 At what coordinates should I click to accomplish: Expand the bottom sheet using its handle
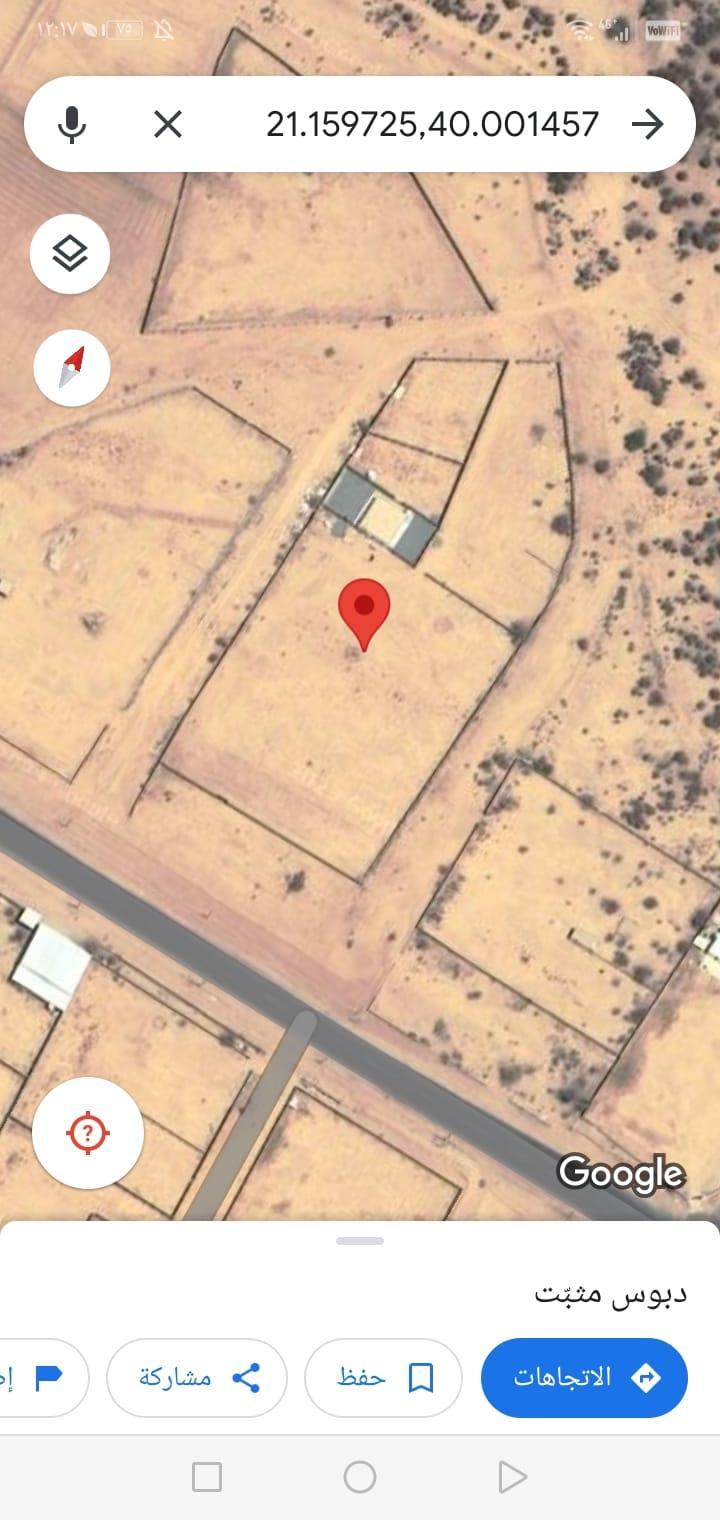(x=360, y=1241)
